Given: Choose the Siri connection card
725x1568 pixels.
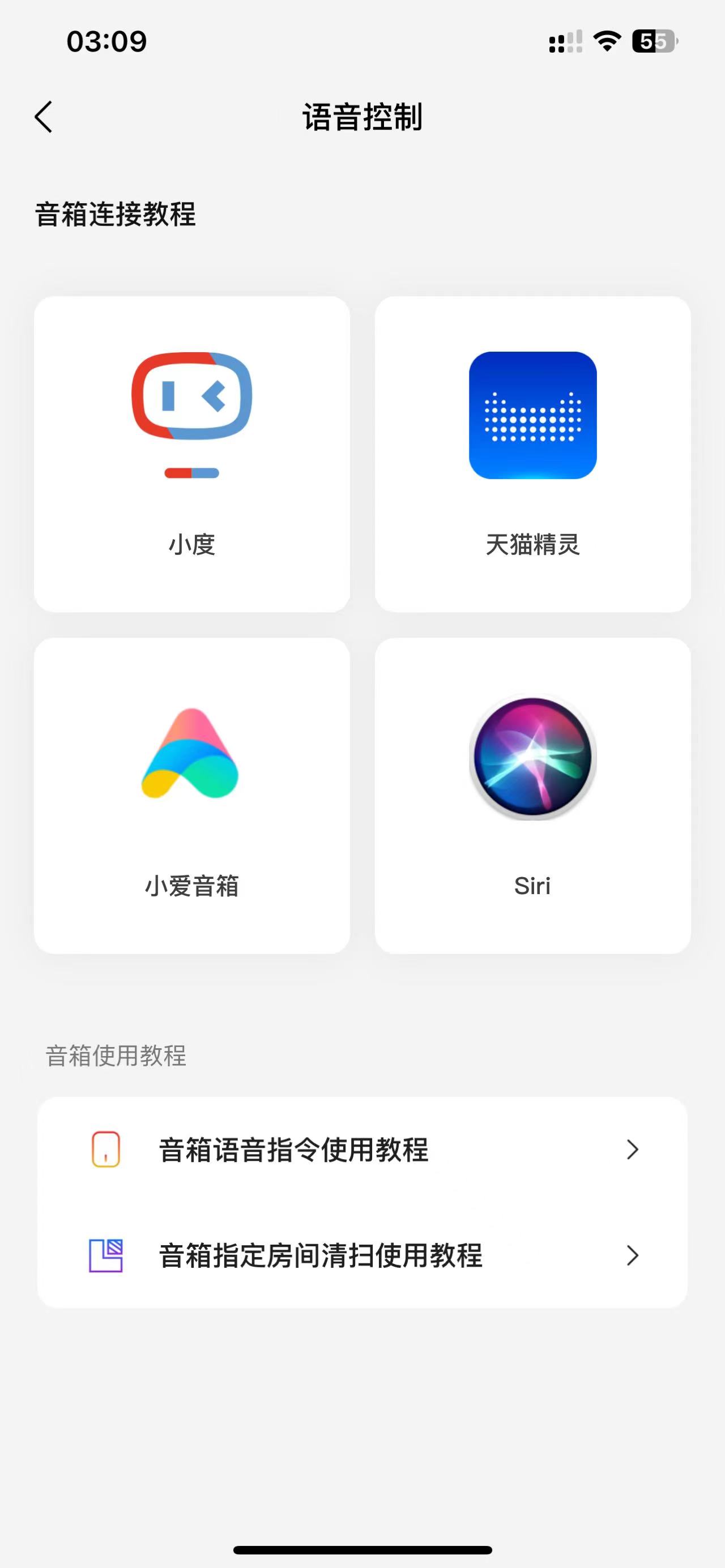Looking at the screenshot, I should pyautogui.click(x=532, y=795).
